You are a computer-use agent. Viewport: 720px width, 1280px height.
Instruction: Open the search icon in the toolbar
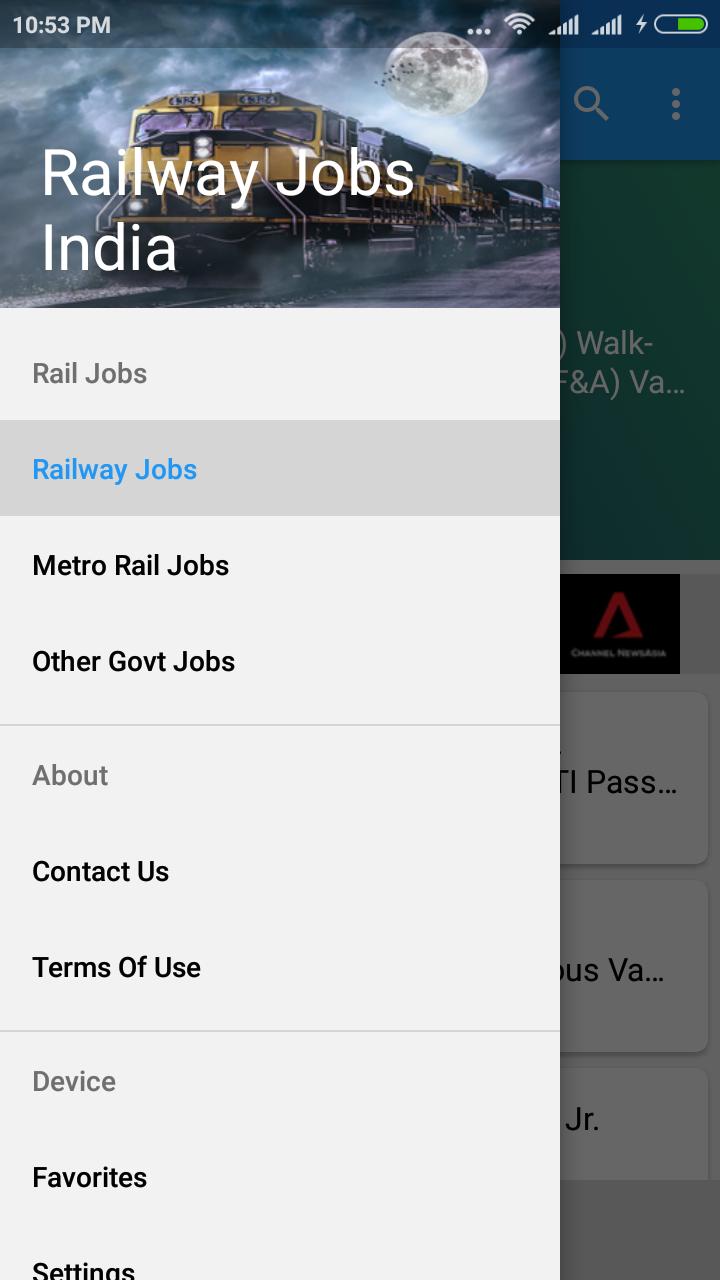[592, 103]
